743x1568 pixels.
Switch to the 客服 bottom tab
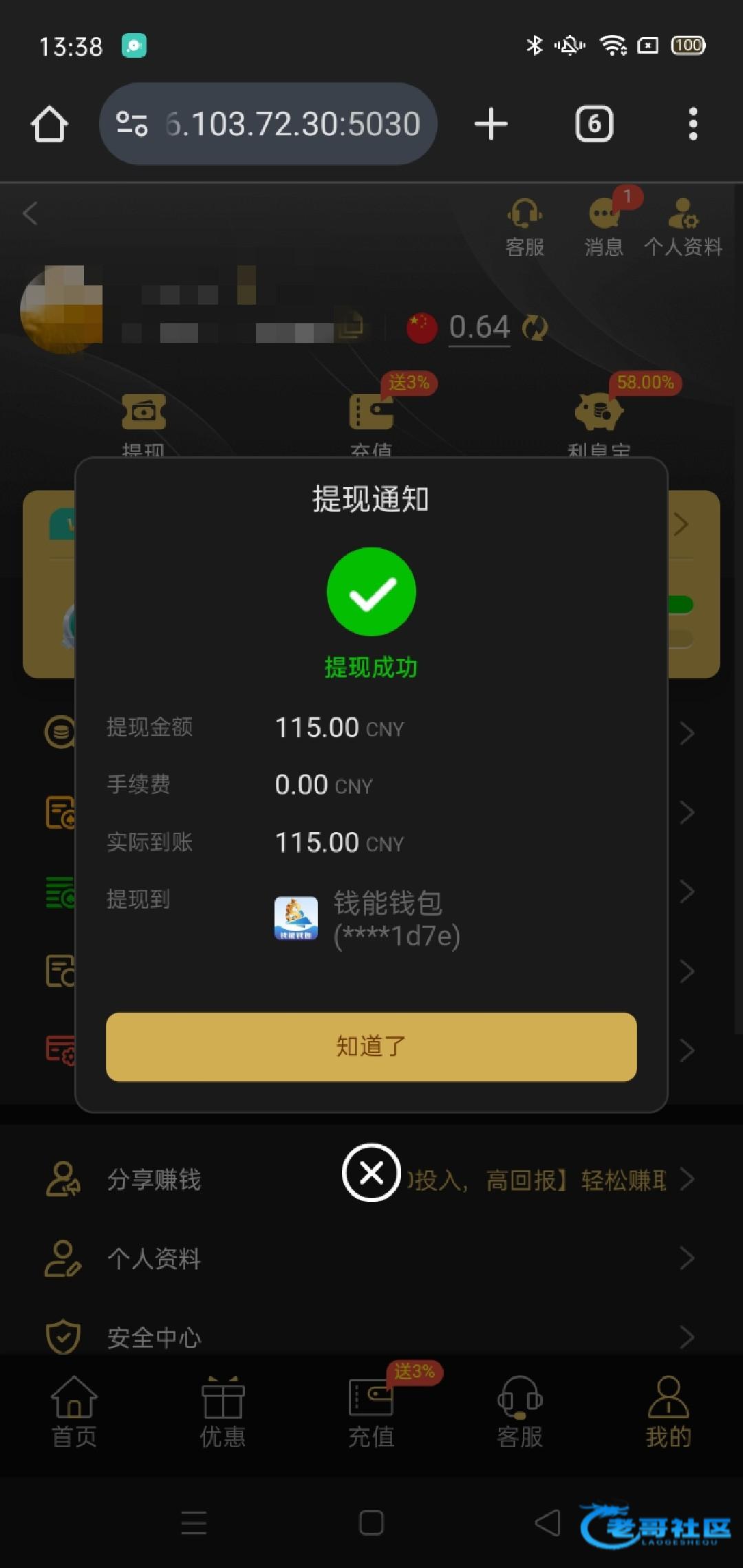tap(519, 1413)
